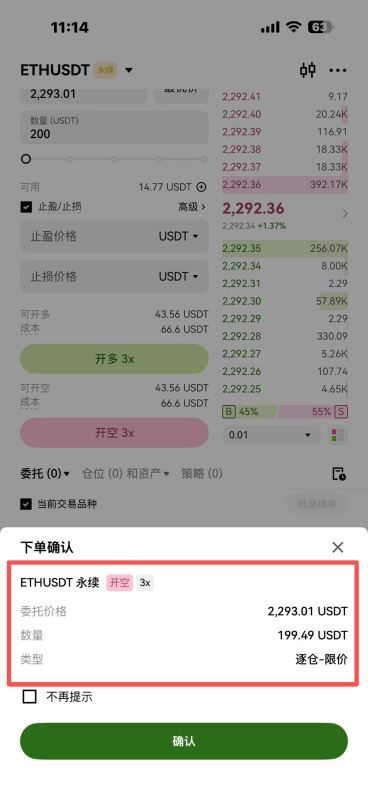Check the 不再提示 checkbox

pyautogui.click(x=30, y=696)
